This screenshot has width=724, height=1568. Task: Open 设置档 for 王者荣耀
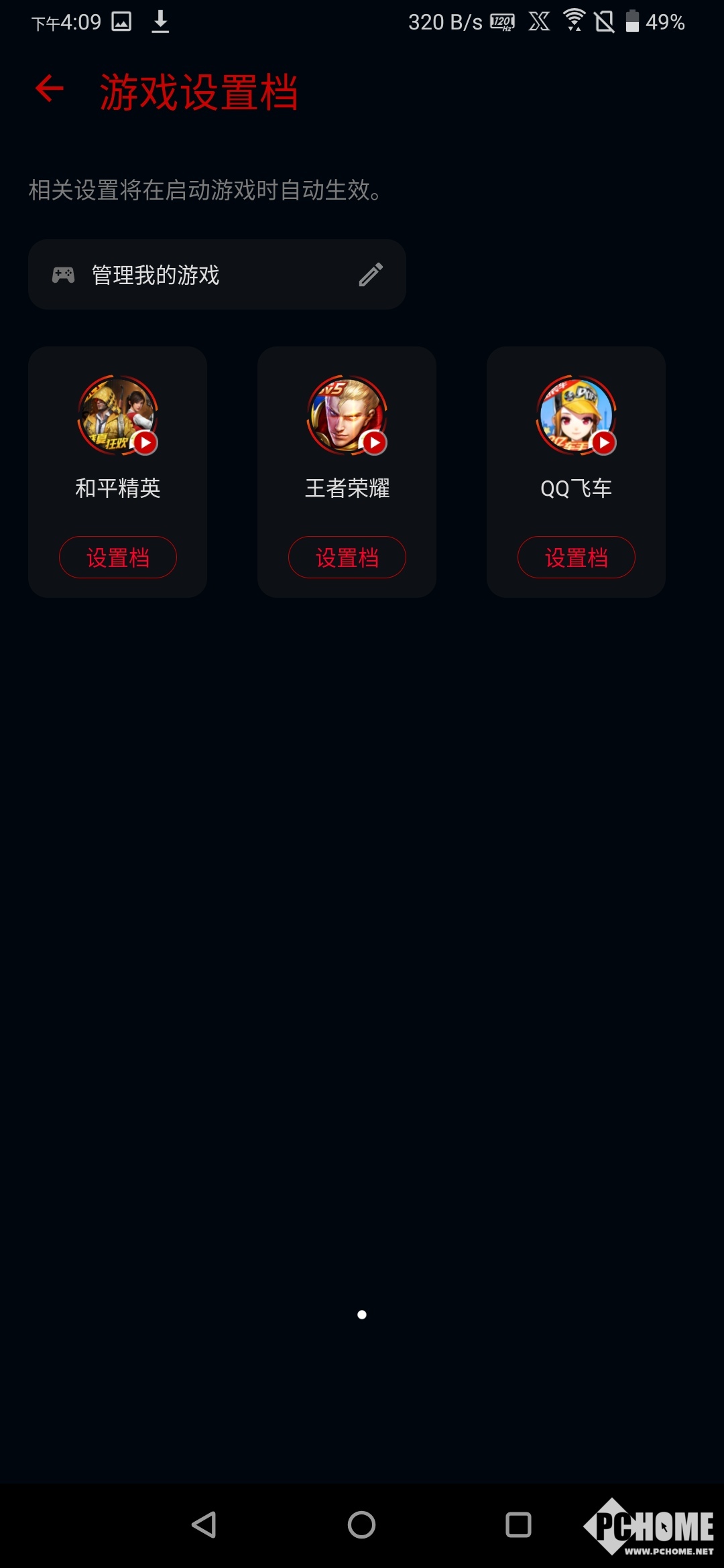pyautogui.click(x=347, y=557)
